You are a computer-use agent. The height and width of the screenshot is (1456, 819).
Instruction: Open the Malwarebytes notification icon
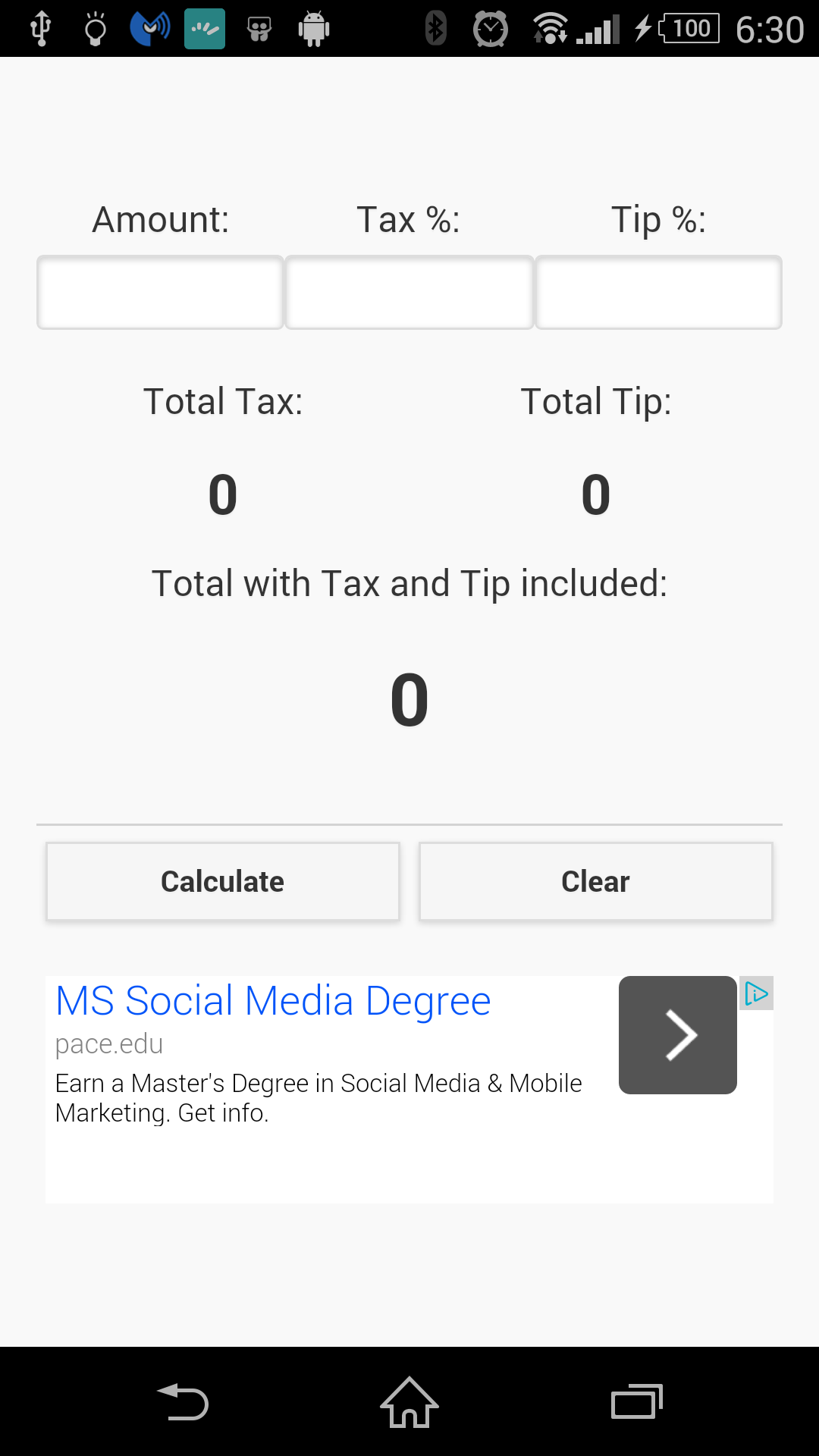[x=150, y=29]
